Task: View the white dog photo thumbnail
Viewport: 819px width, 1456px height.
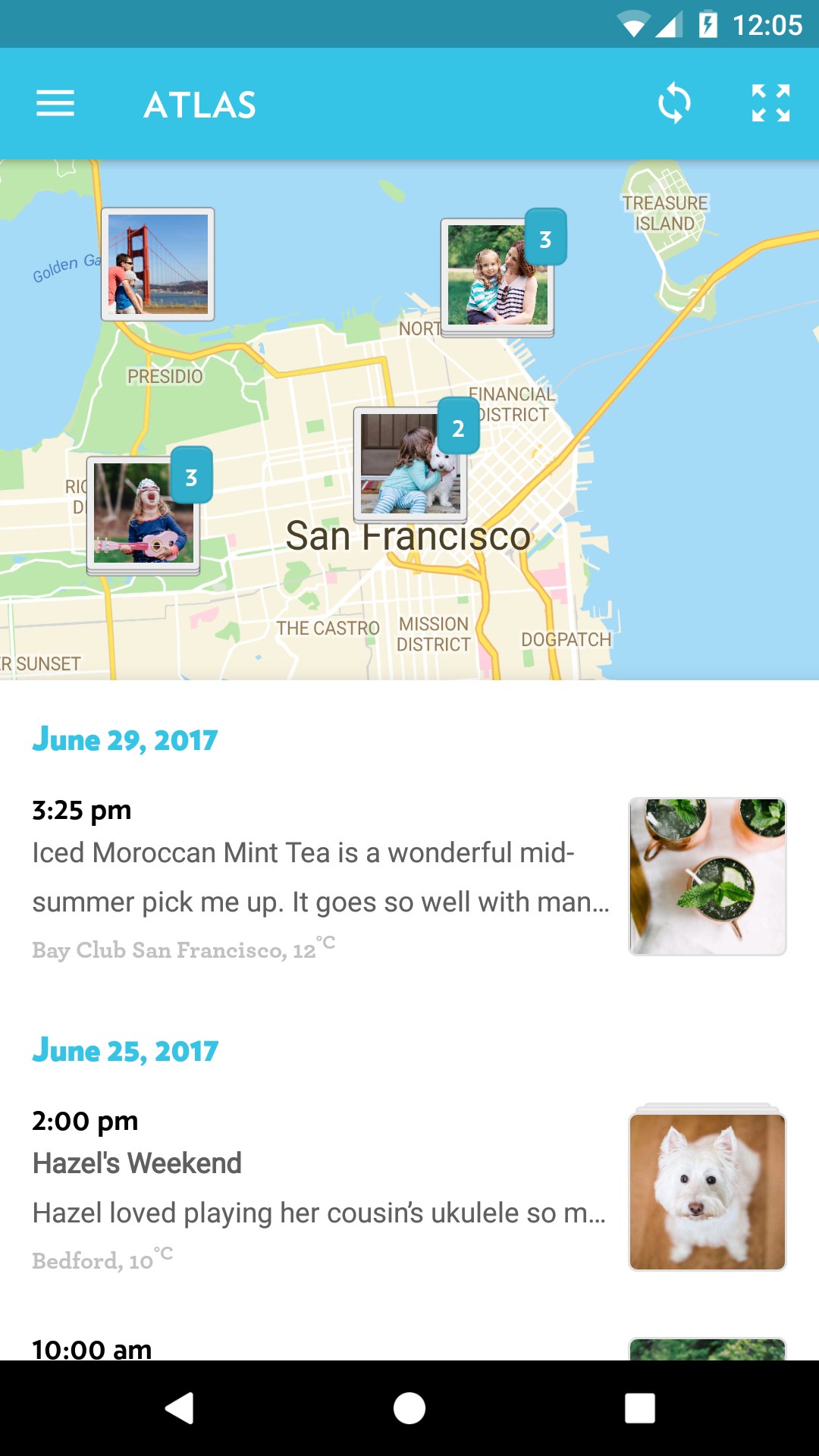Action: click(x=707, y=1191)
